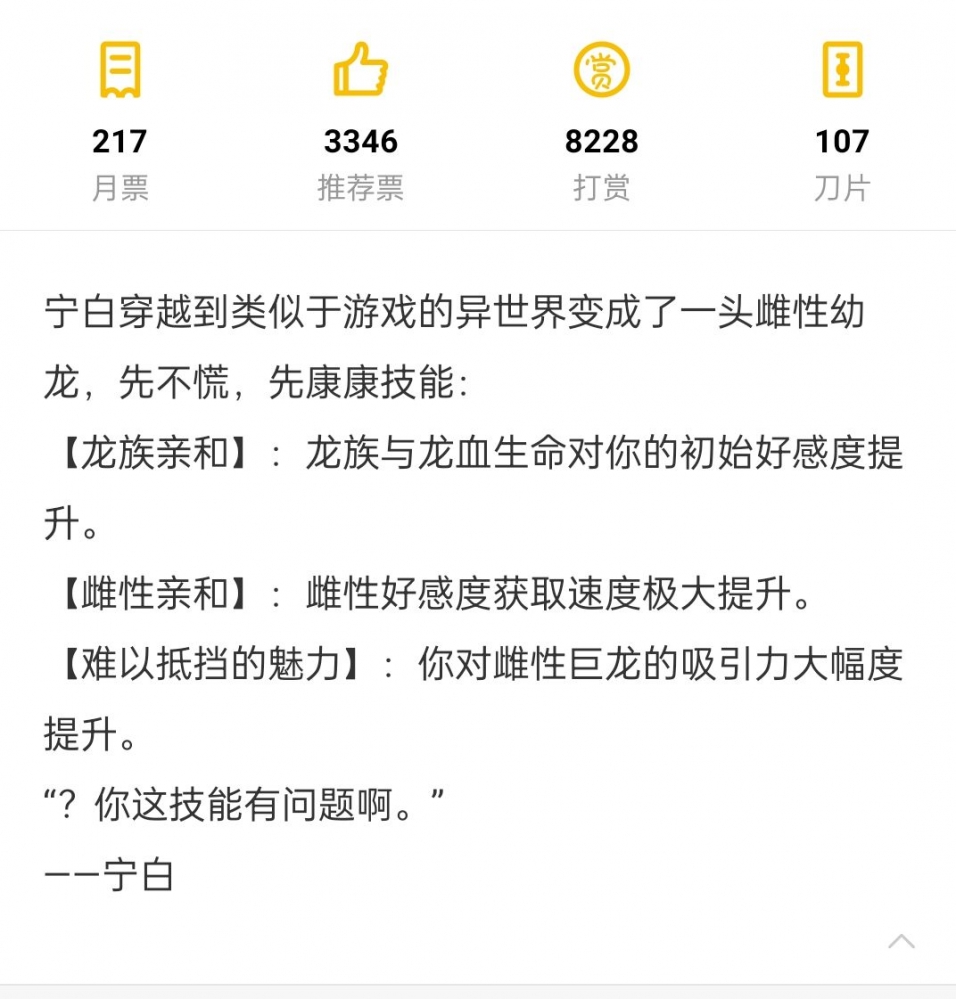Screen dimensions: 956x999
Task: Select the 推荐票 label text
Action: pyautogui.click(x=361, y=188)
